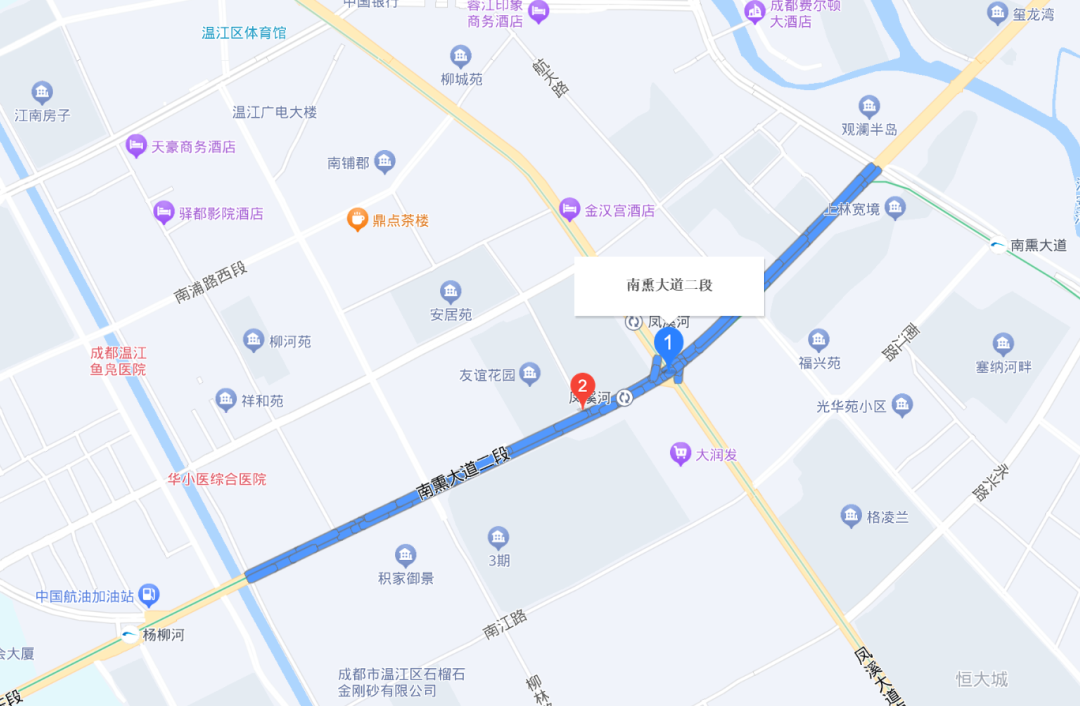Select the 中国航油加油站 gas station icon

point(149,596)
